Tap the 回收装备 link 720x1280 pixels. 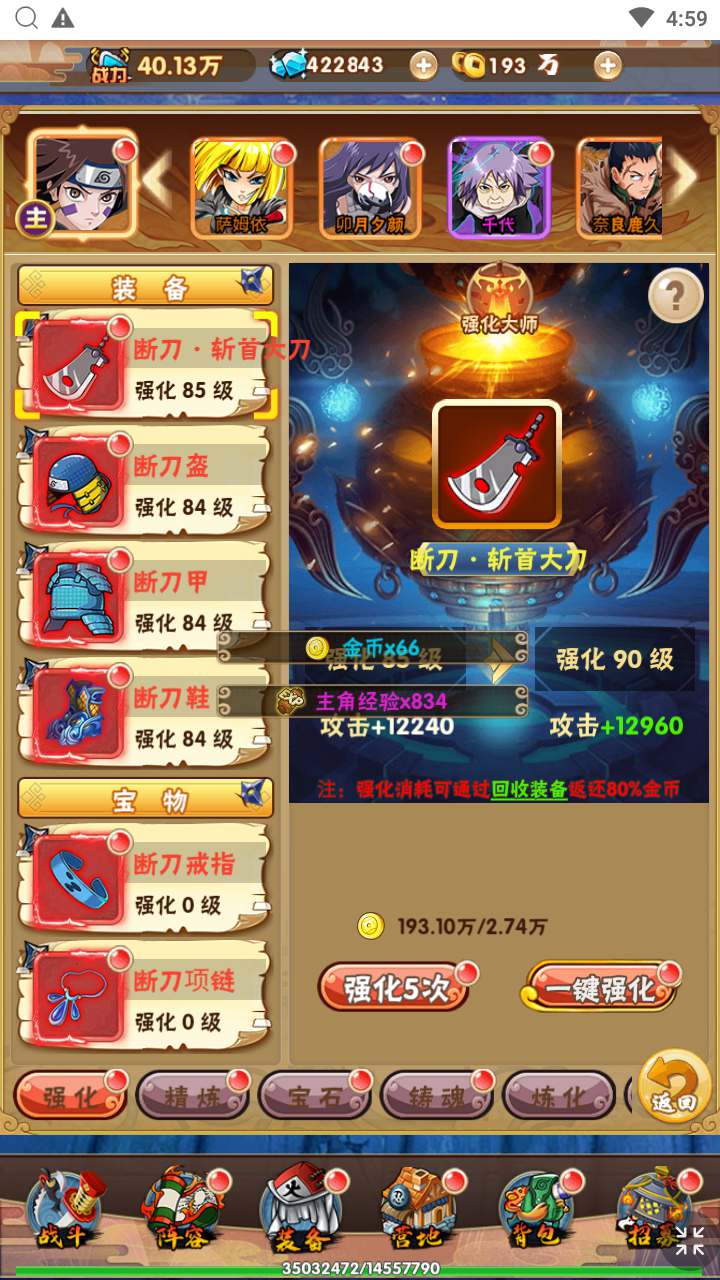pos(529,789)
